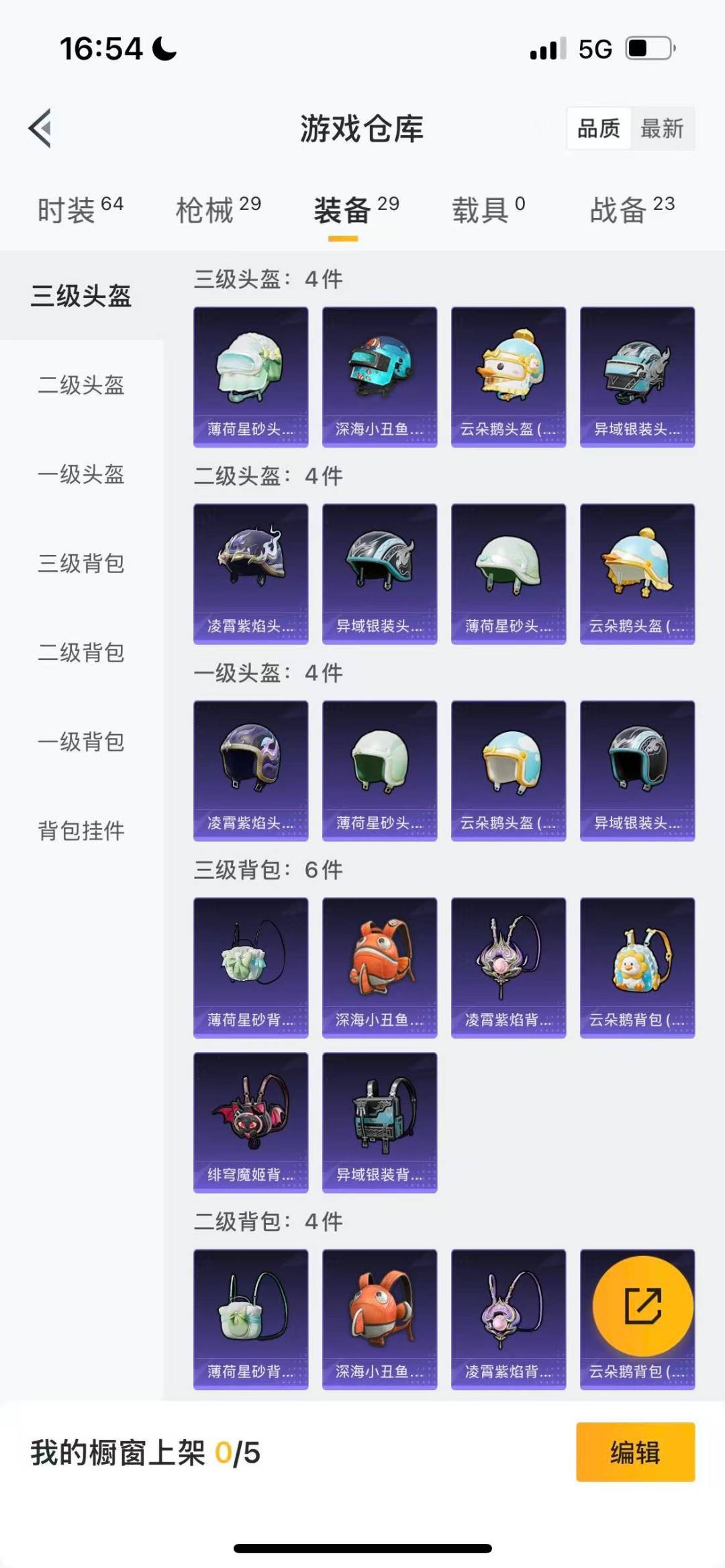Open 深海小丑鱼 helmet in 三级头盔
Screen dimensions: 725x1568
pyautogui.click(x=379, y=376)
